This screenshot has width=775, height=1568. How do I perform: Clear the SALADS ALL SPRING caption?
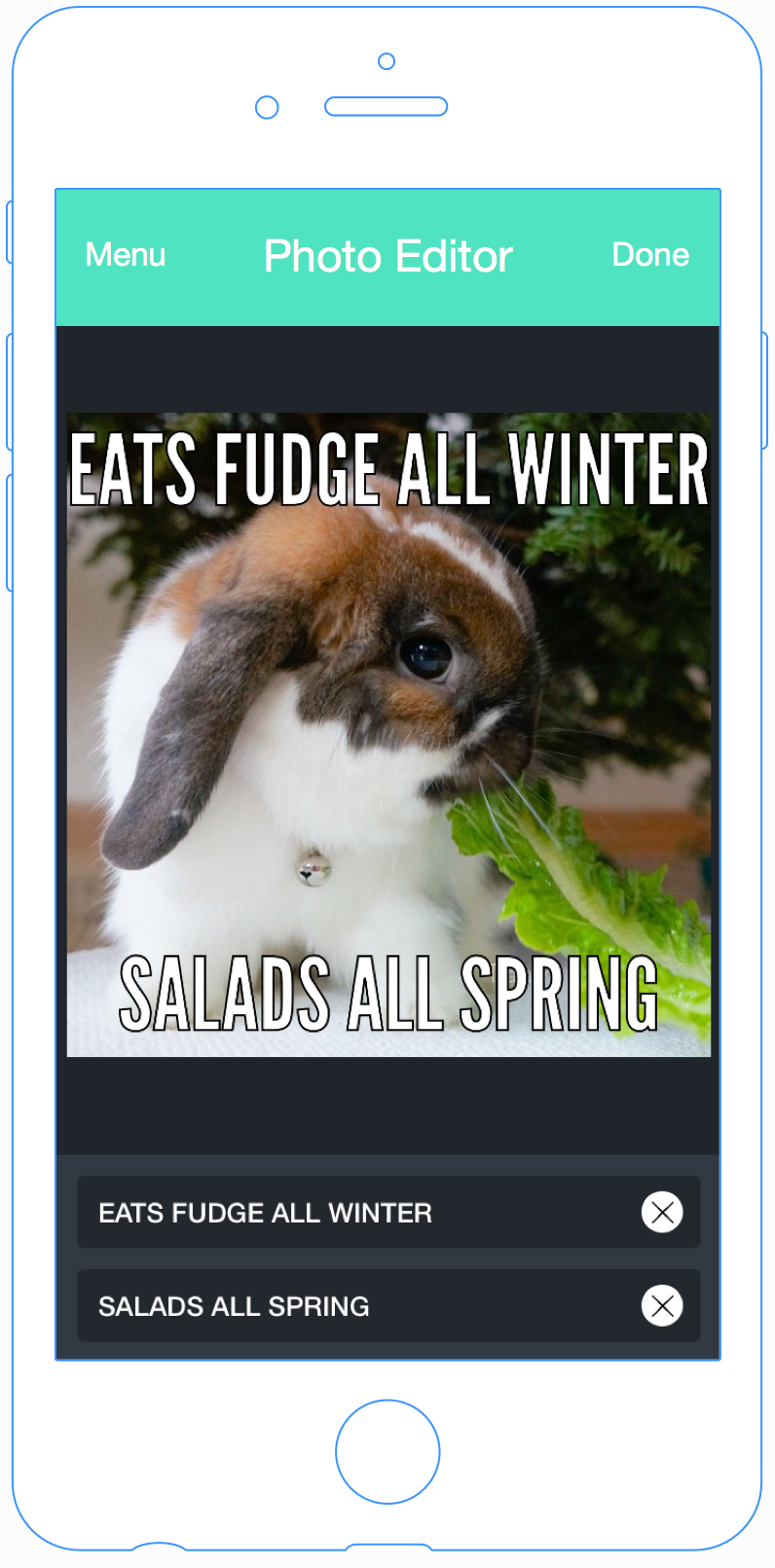662,1305
